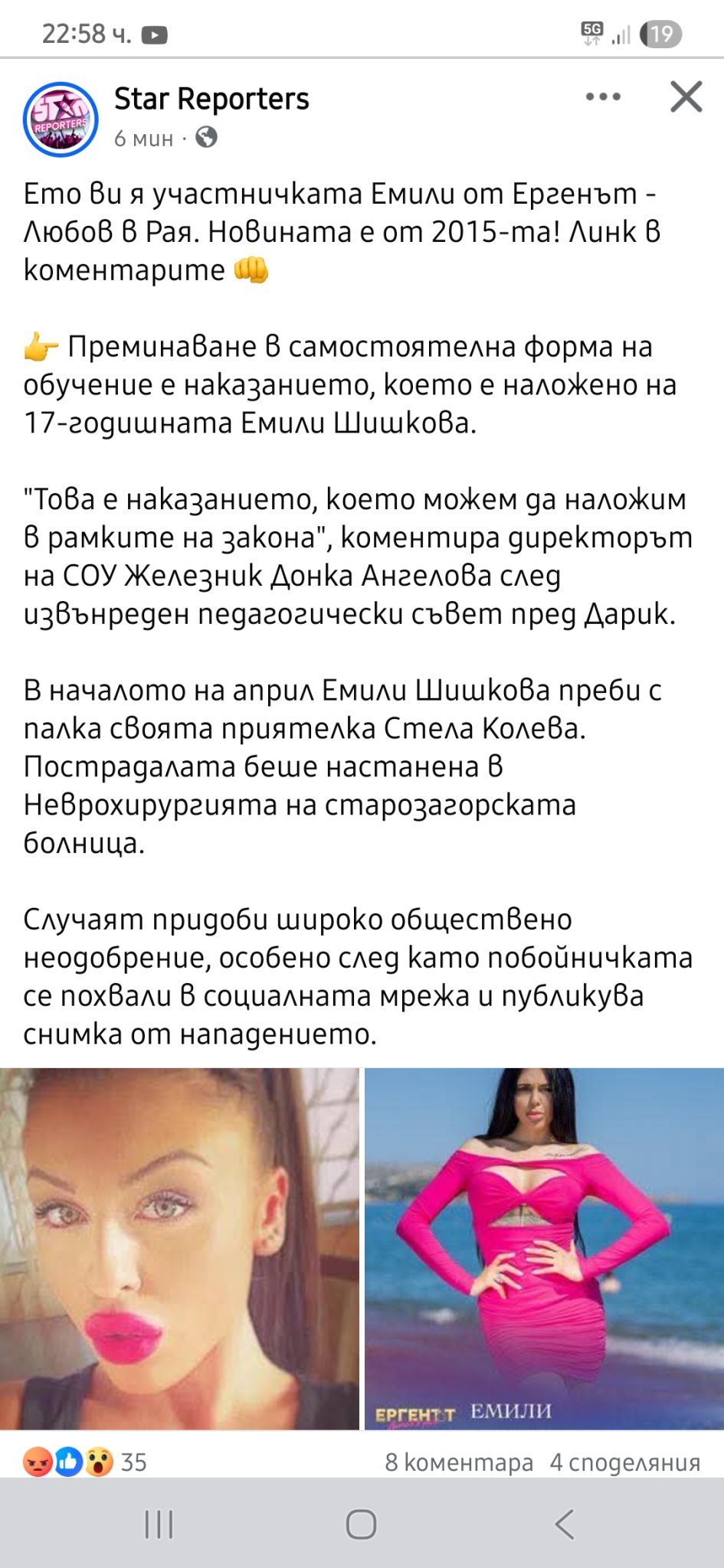The width and height of the screenshot is (724, 1568).
Task: Open the Star Reporters profile picture
Action: pos(61,119)
